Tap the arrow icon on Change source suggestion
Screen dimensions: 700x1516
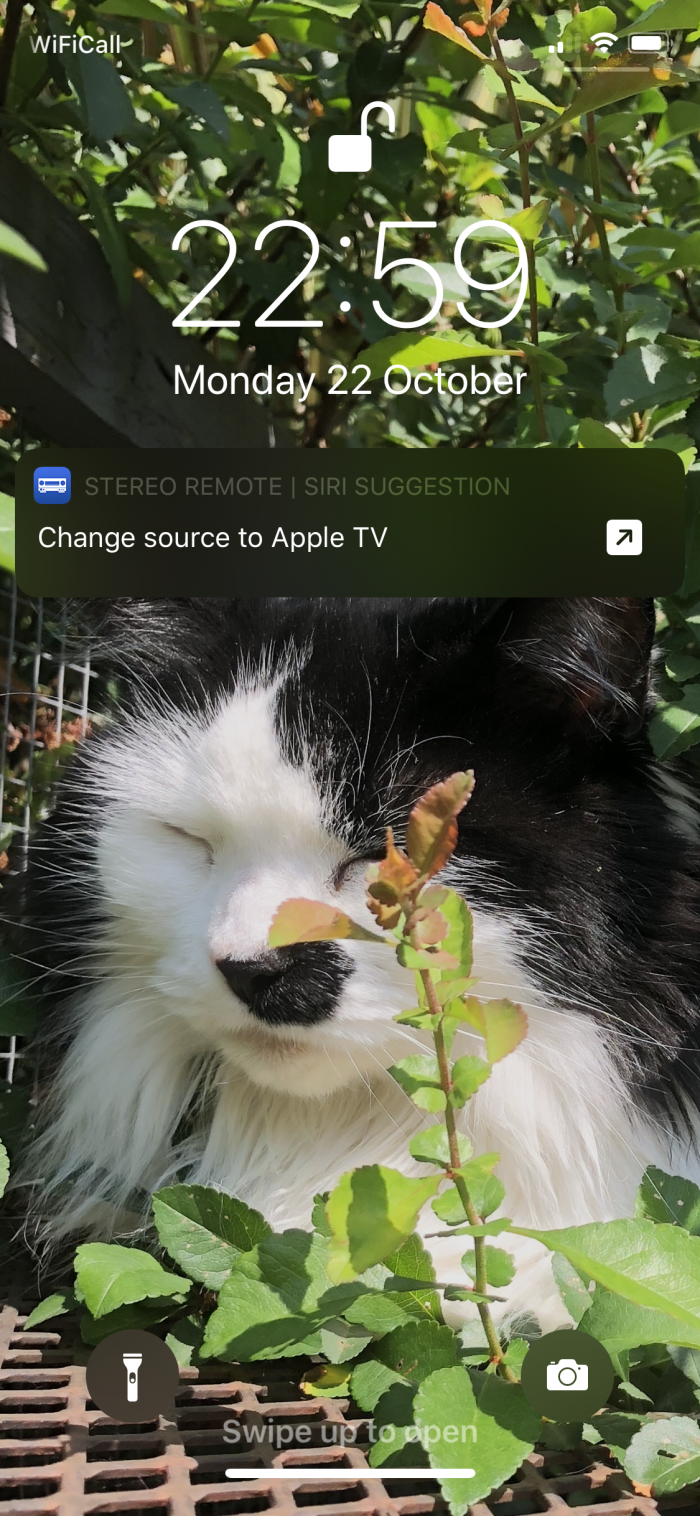click(624, 538)
